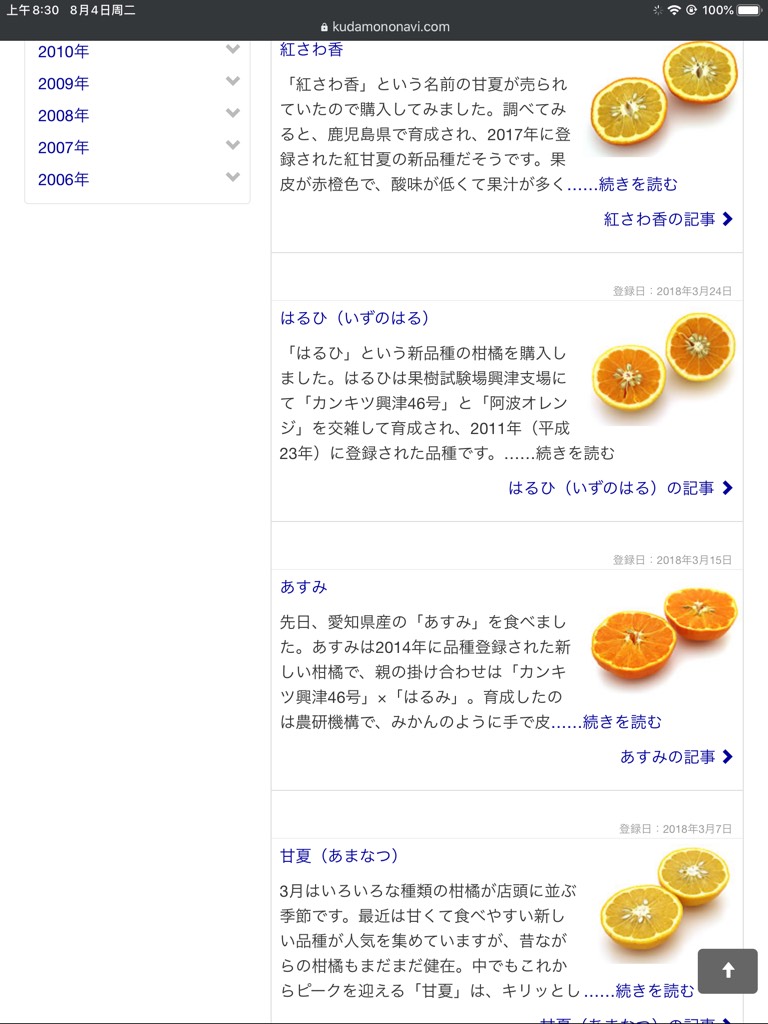The image size is (768, 1024).
Task: Expand the 2006年 archive list
Action: point(233,178)
